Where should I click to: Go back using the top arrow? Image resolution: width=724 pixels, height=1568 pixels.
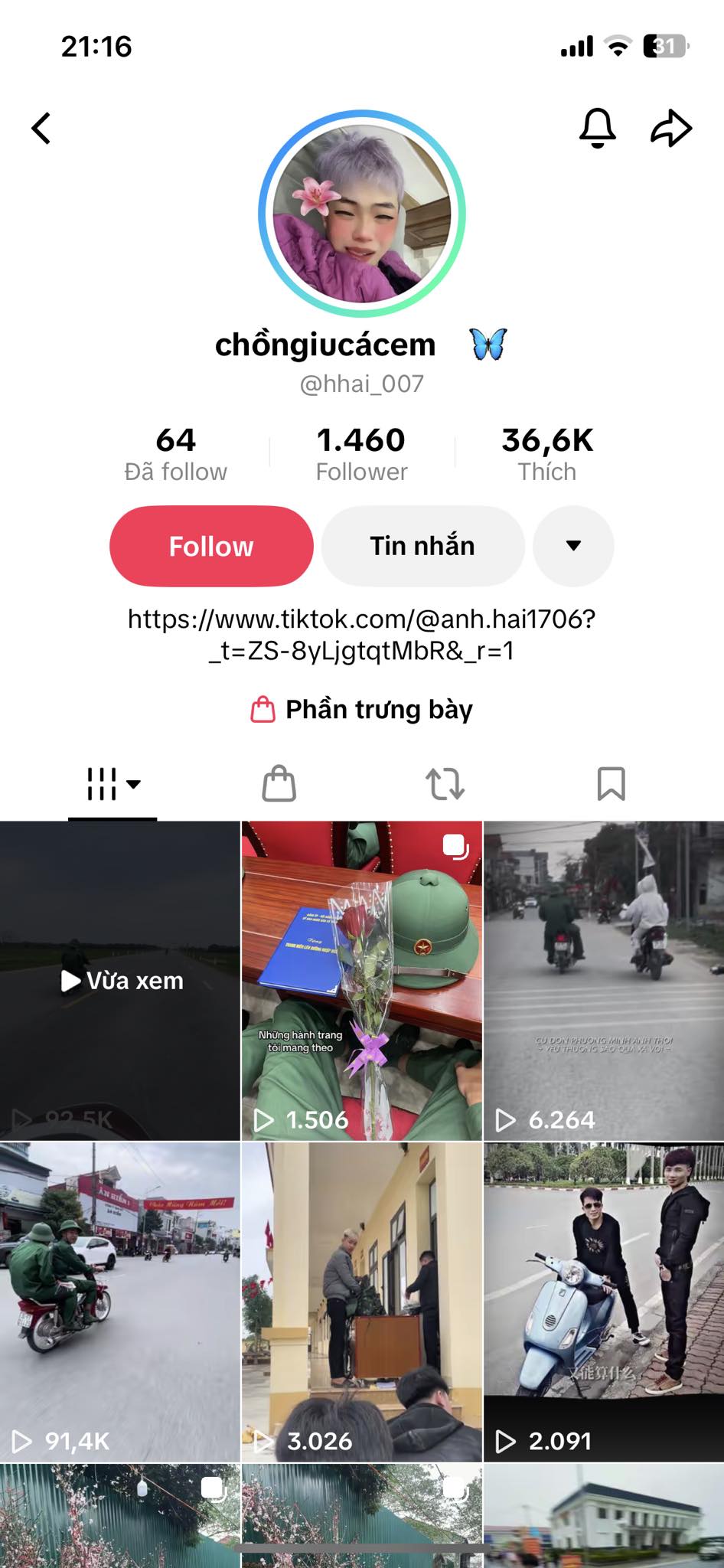[42, 128]
